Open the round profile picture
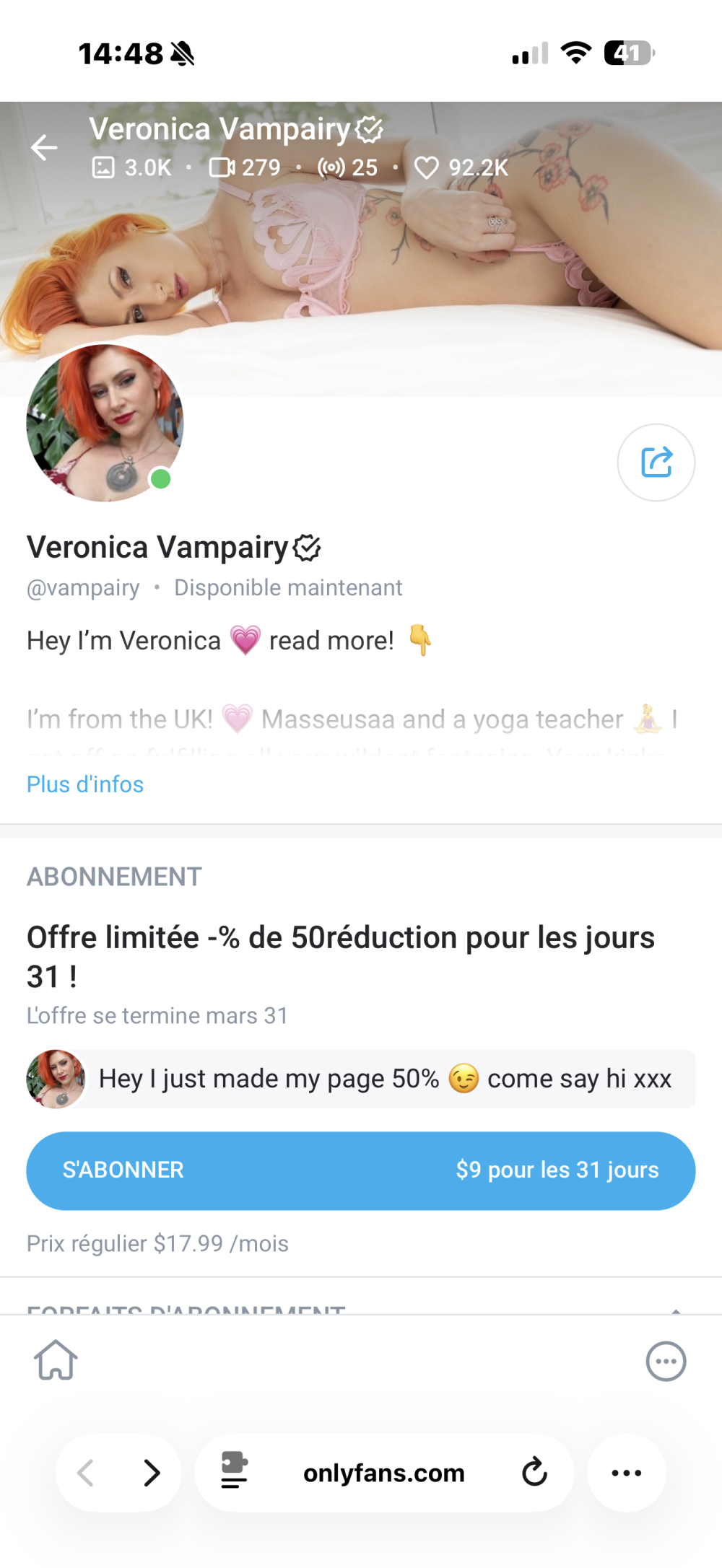Image resolution: width=722 pixels, height=1568 pixels. [105, 423]
